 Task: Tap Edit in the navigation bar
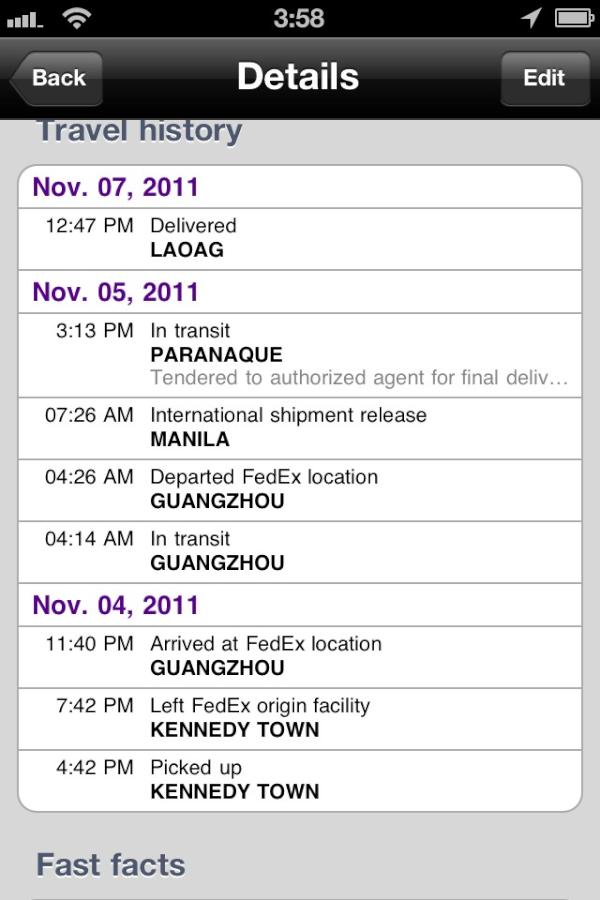(x=545, y=78)
